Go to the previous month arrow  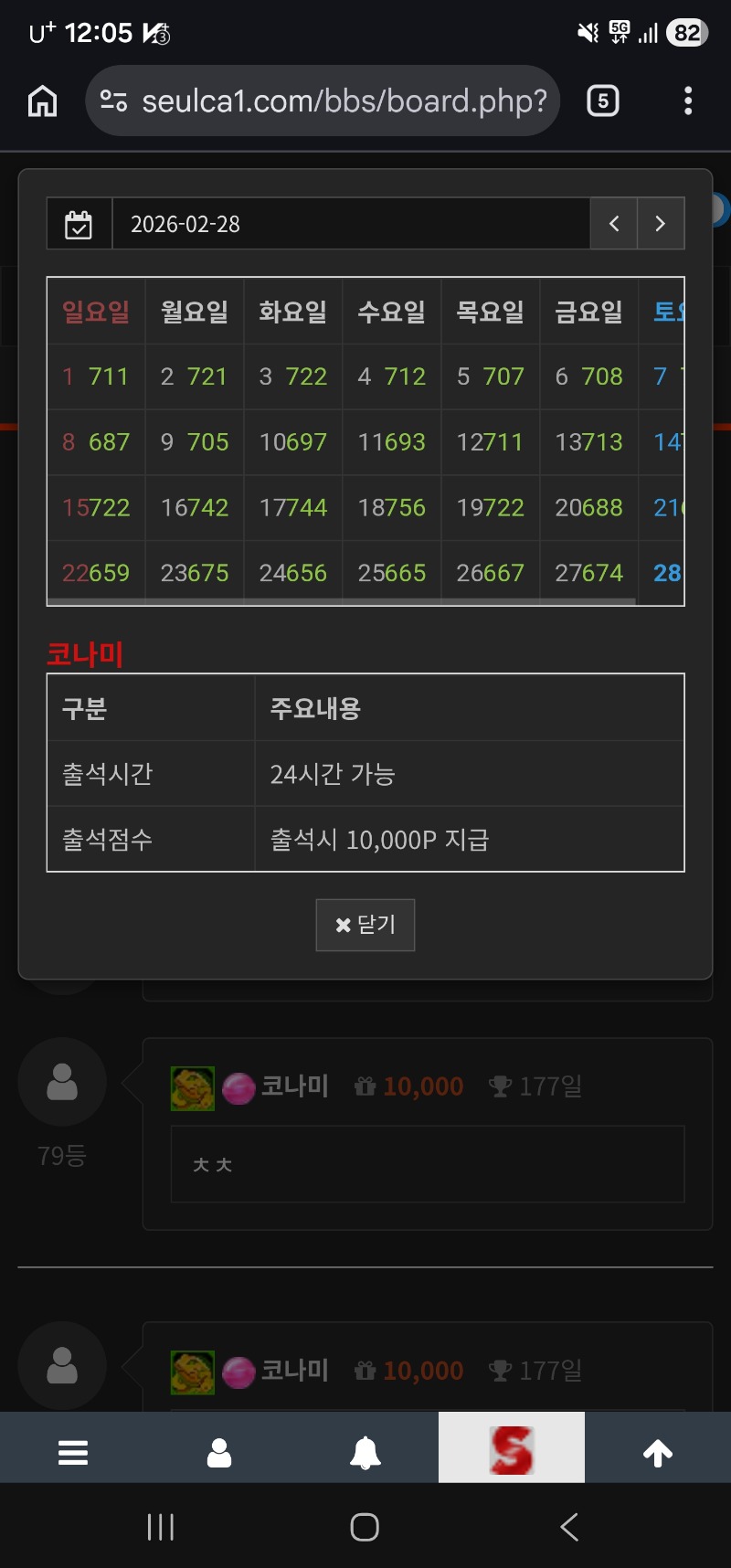[614, 224]
